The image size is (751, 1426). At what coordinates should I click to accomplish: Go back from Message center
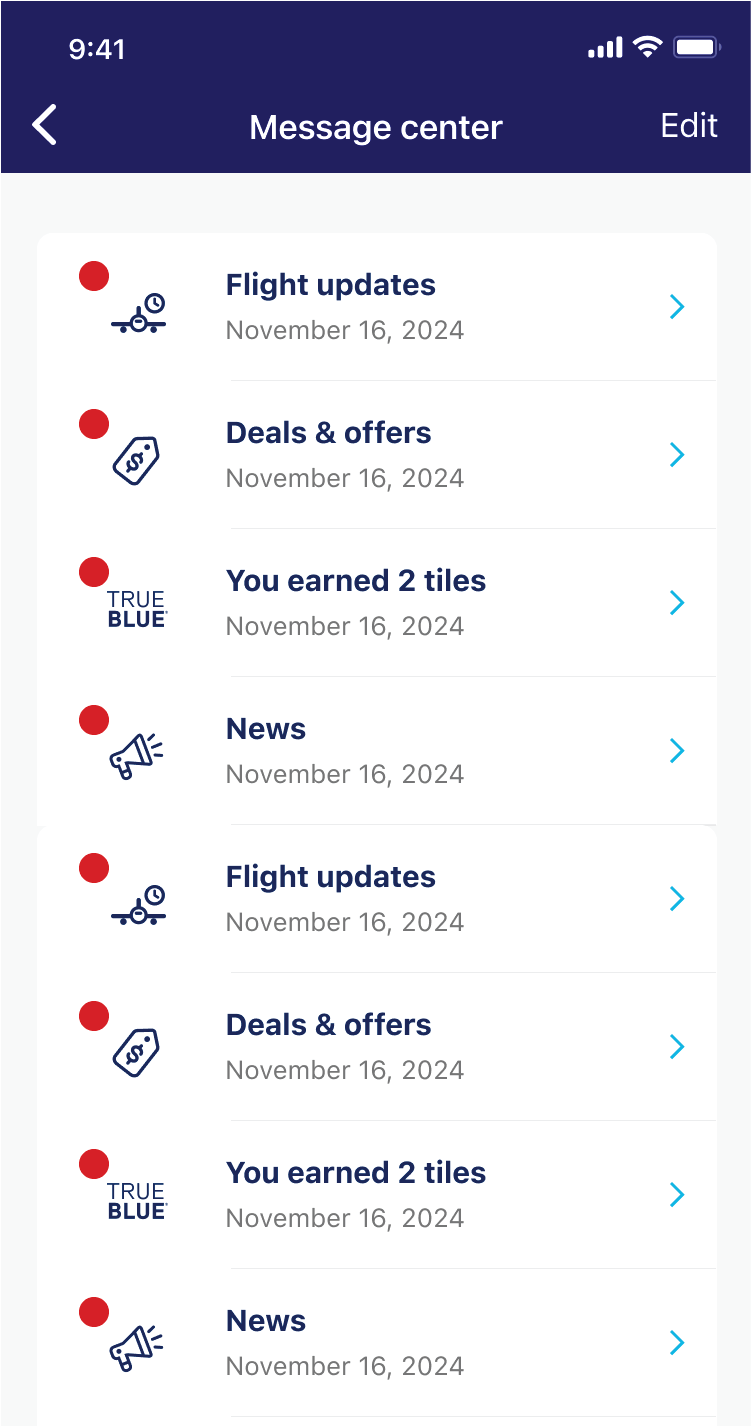(x=45, y=126)
